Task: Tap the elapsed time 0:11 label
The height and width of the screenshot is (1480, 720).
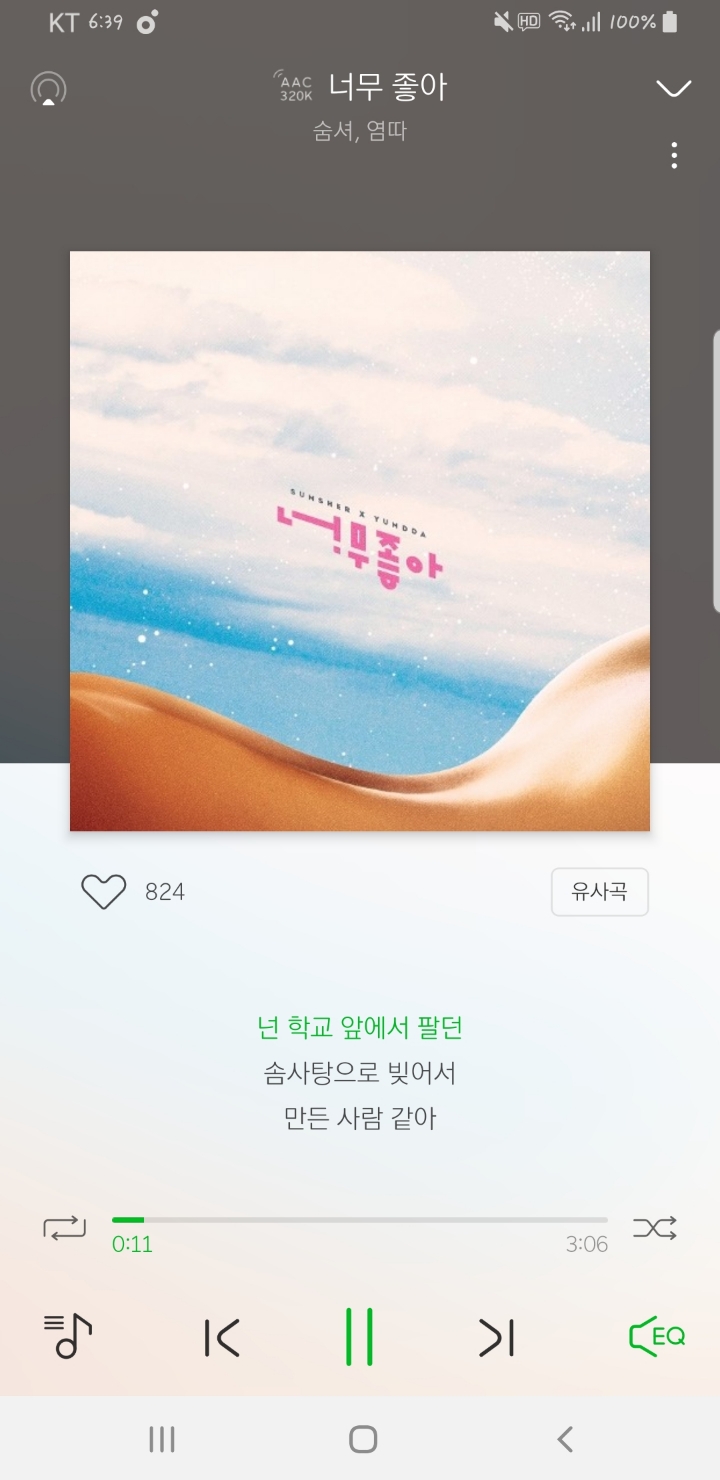Action: click(x=132, y=1244)
